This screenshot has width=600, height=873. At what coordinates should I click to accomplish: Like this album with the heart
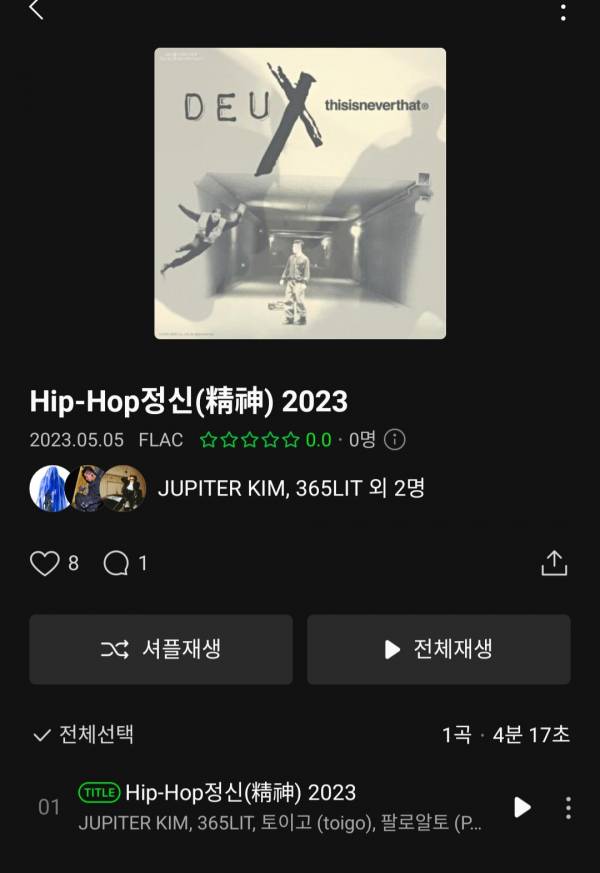44,563
